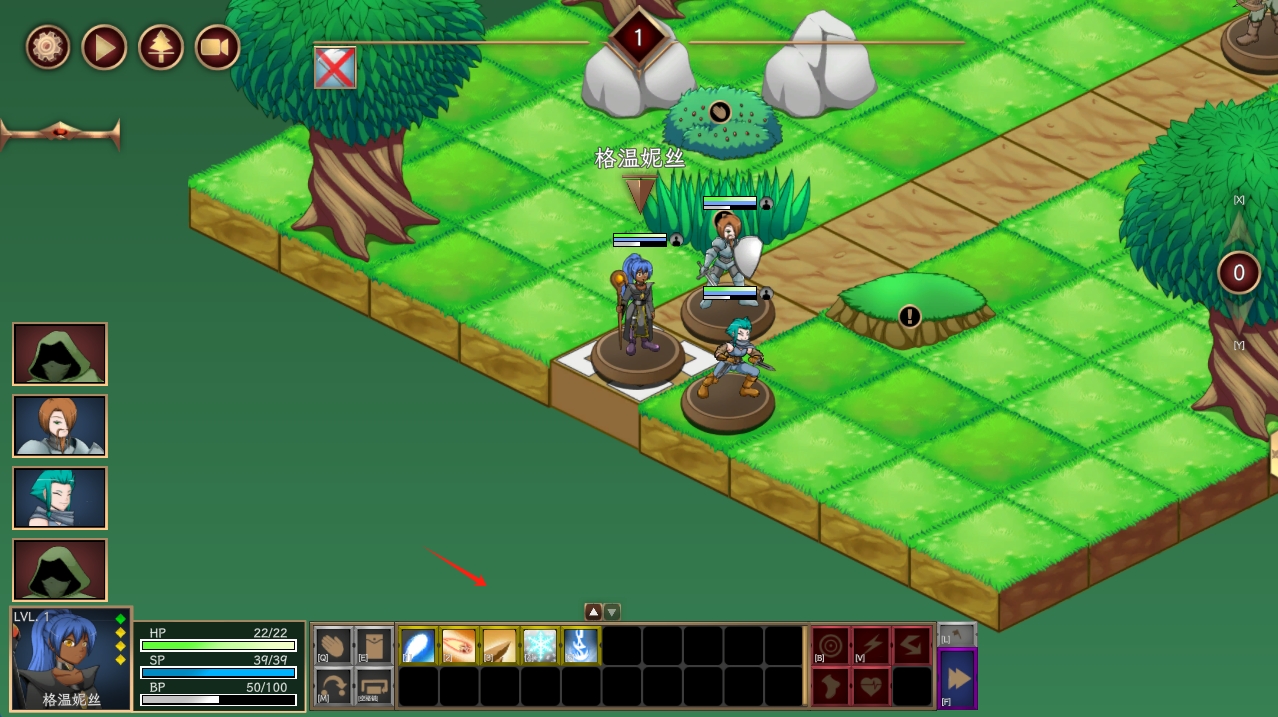This screenshot has height=717, width=1278.
Task: Tap the heart ability icon
Action: 871,687
